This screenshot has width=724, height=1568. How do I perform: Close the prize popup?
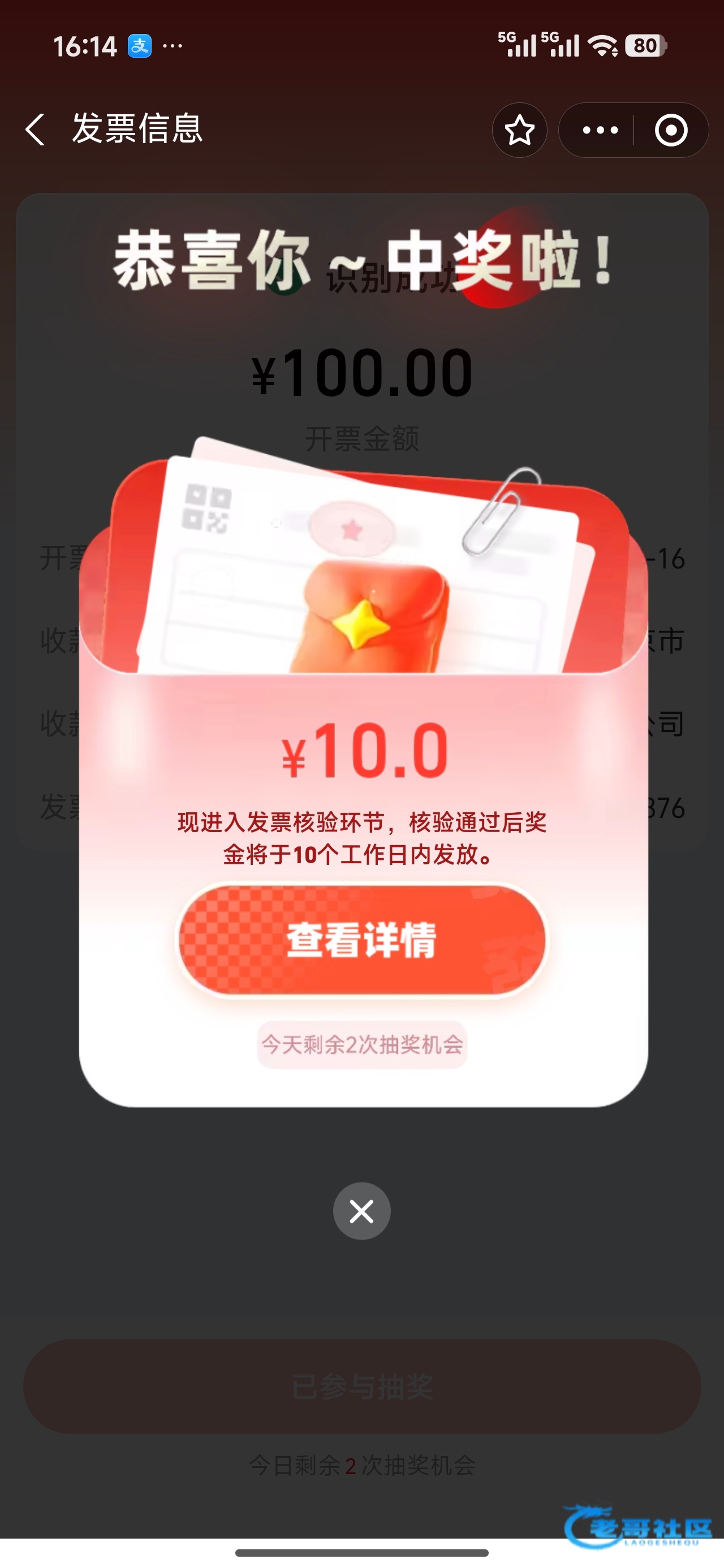(x=361, y=1211)
